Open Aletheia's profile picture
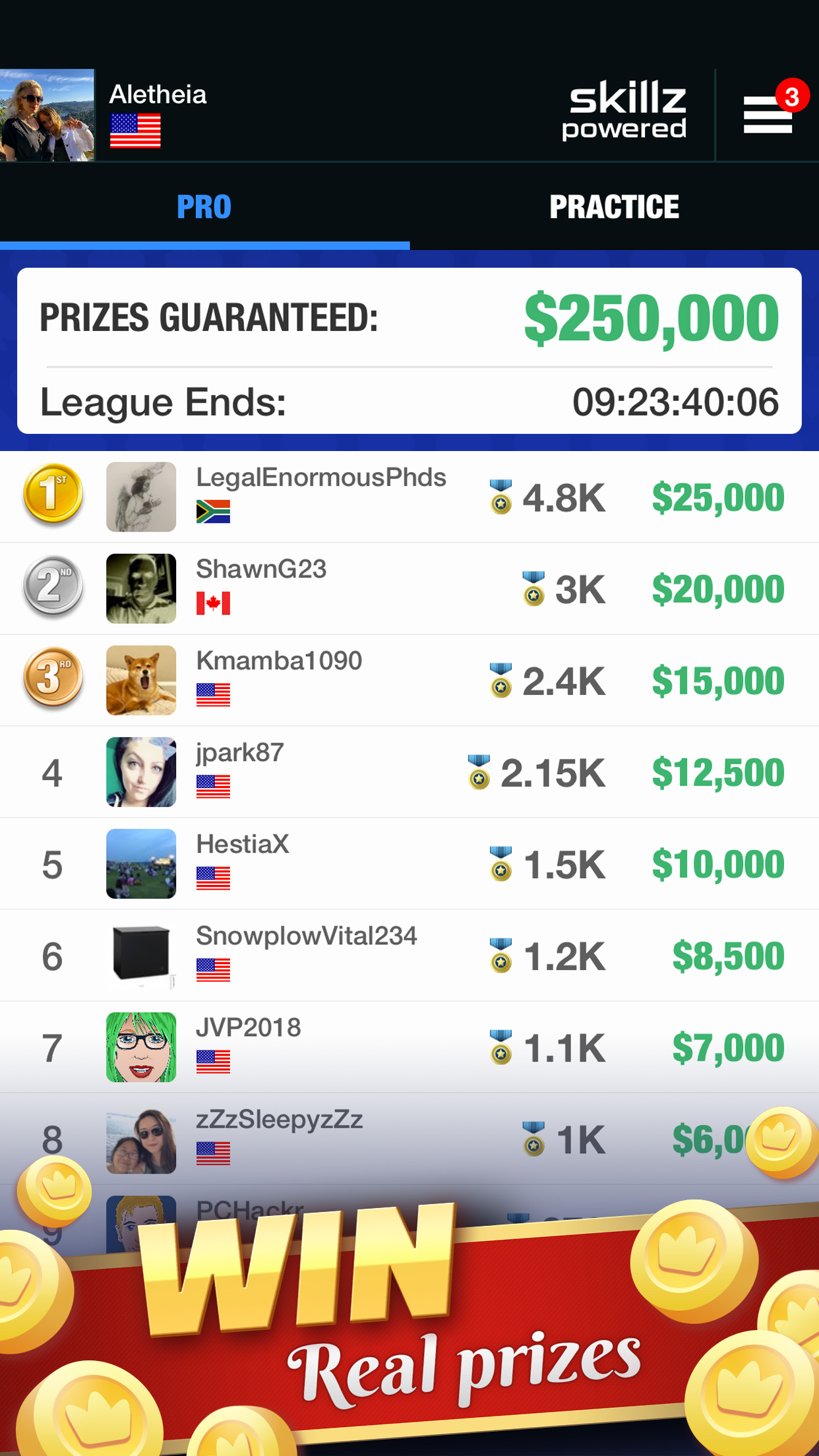 point(47,115)
